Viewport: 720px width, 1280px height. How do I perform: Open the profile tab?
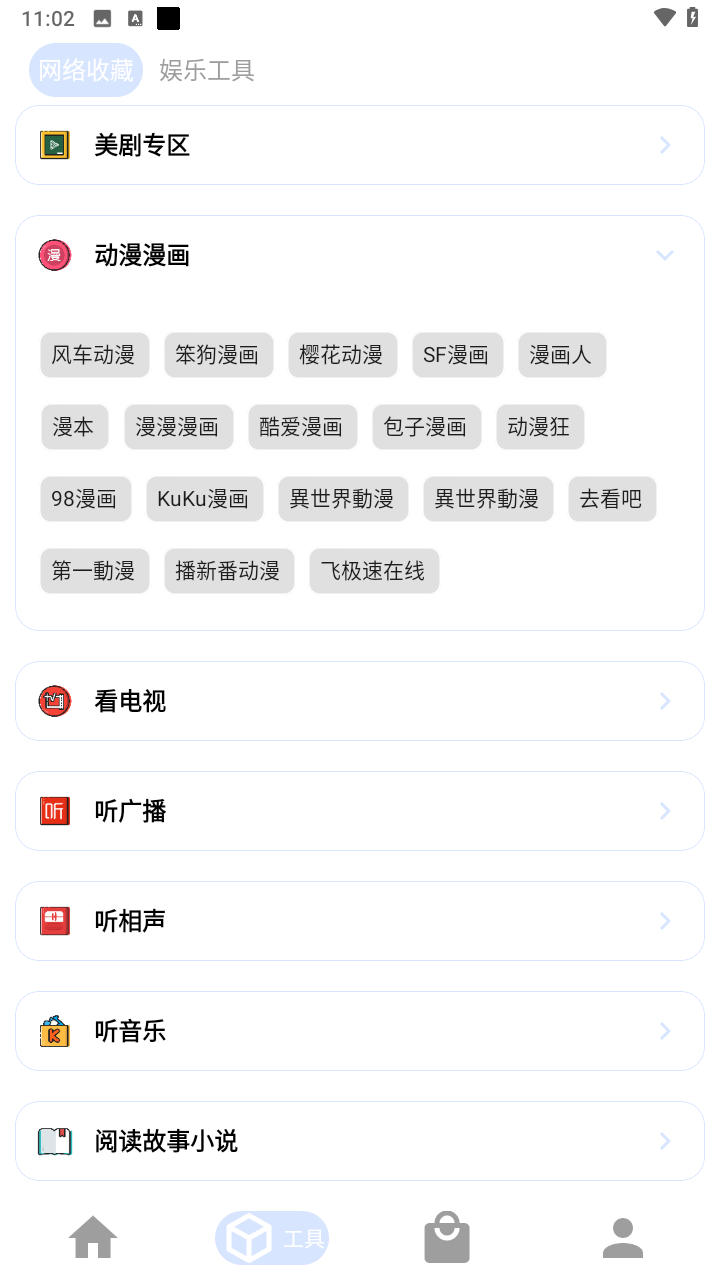pos(623,1238)
